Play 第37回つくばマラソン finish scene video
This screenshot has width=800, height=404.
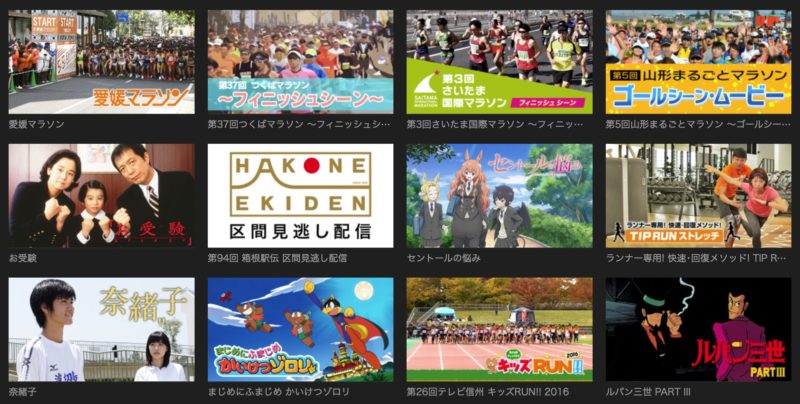(x=300, y=62)
